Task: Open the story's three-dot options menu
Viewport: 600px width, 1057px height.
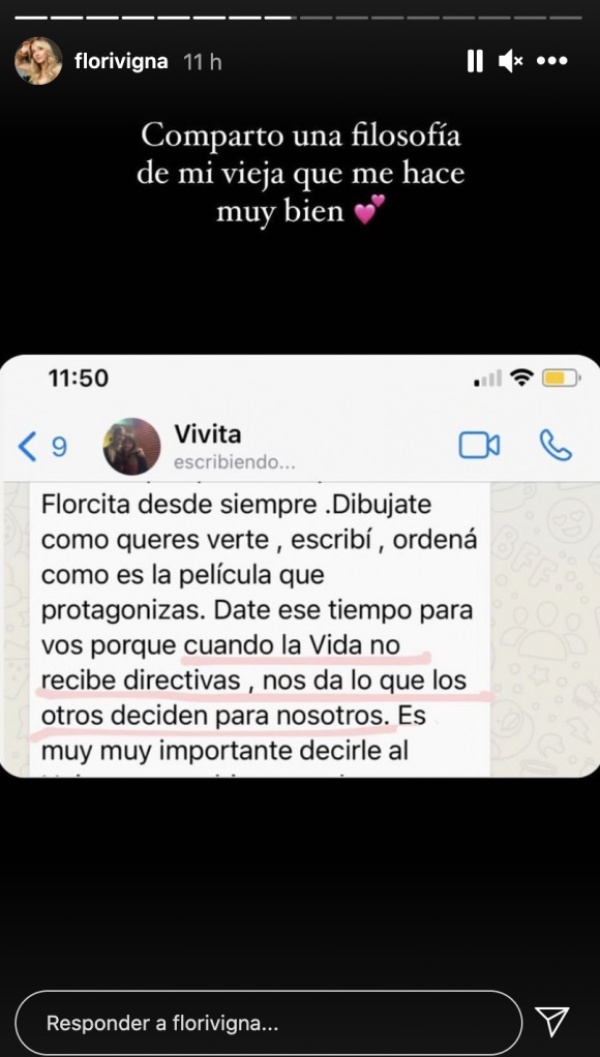Action: [x=552, y=61]
